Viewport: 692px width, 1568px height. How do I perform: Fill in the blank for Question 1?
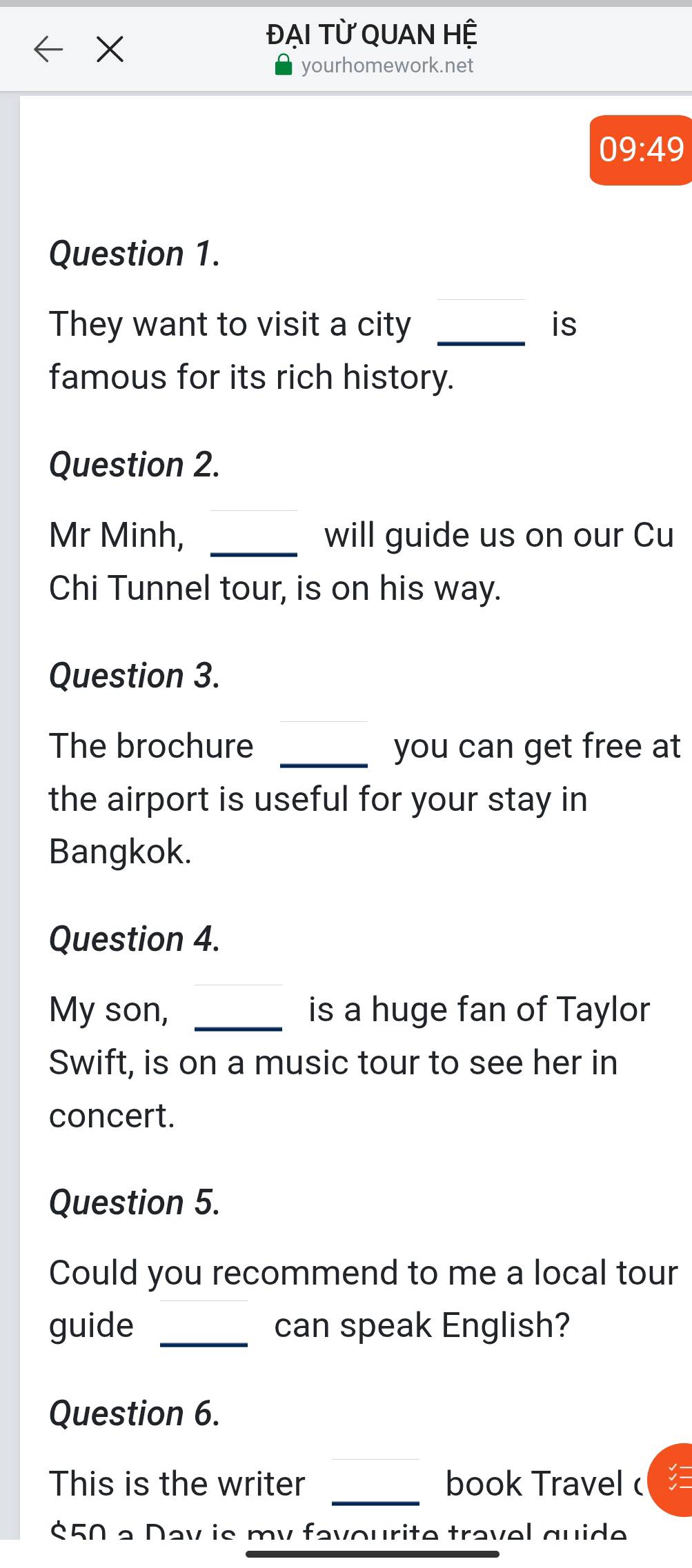[482, 324]
